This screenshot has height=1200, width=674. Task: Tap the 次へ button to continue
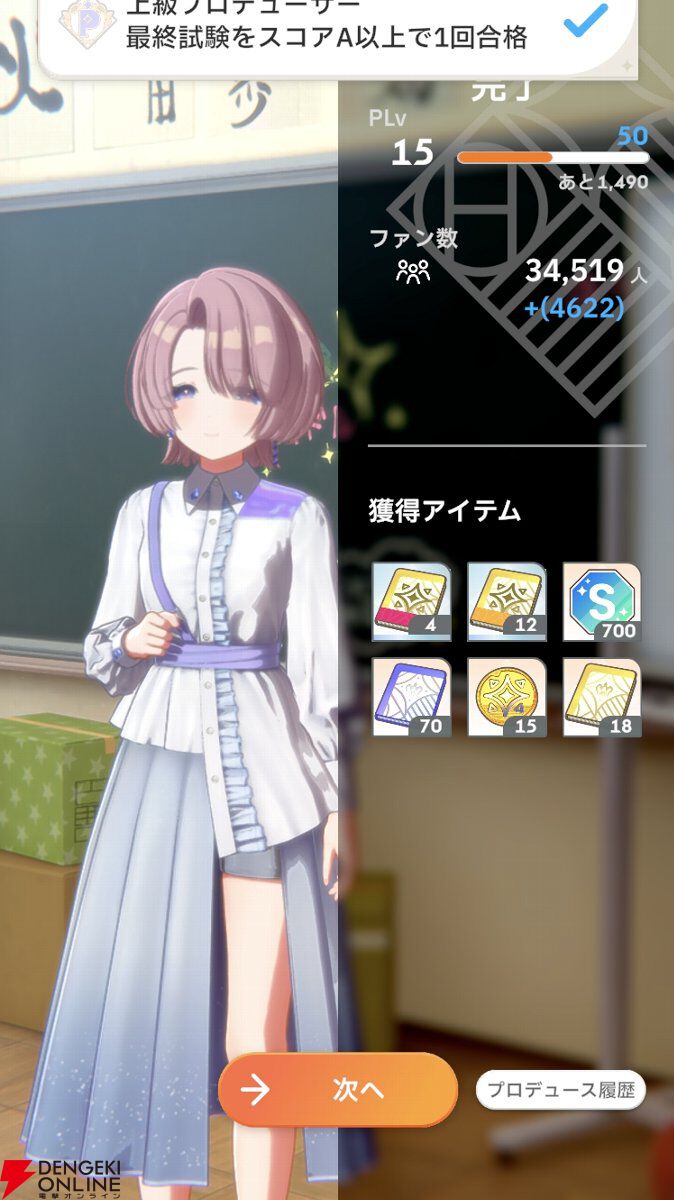[x=338, y=1089]
